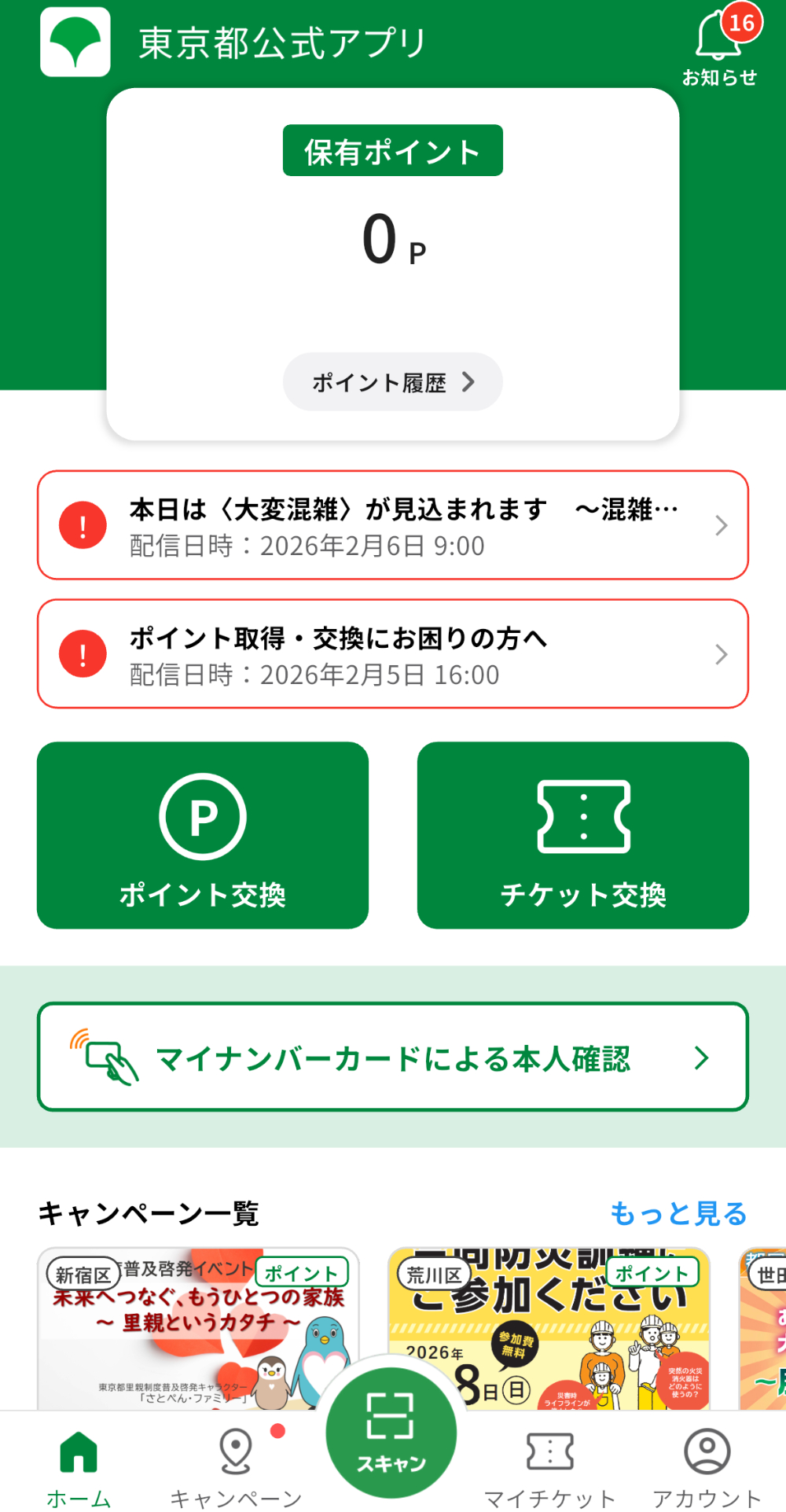Tap the P circle icon on ポイント交換
Screen dimensions: 786x1512
pyautogui.click(x=203, y=816)
